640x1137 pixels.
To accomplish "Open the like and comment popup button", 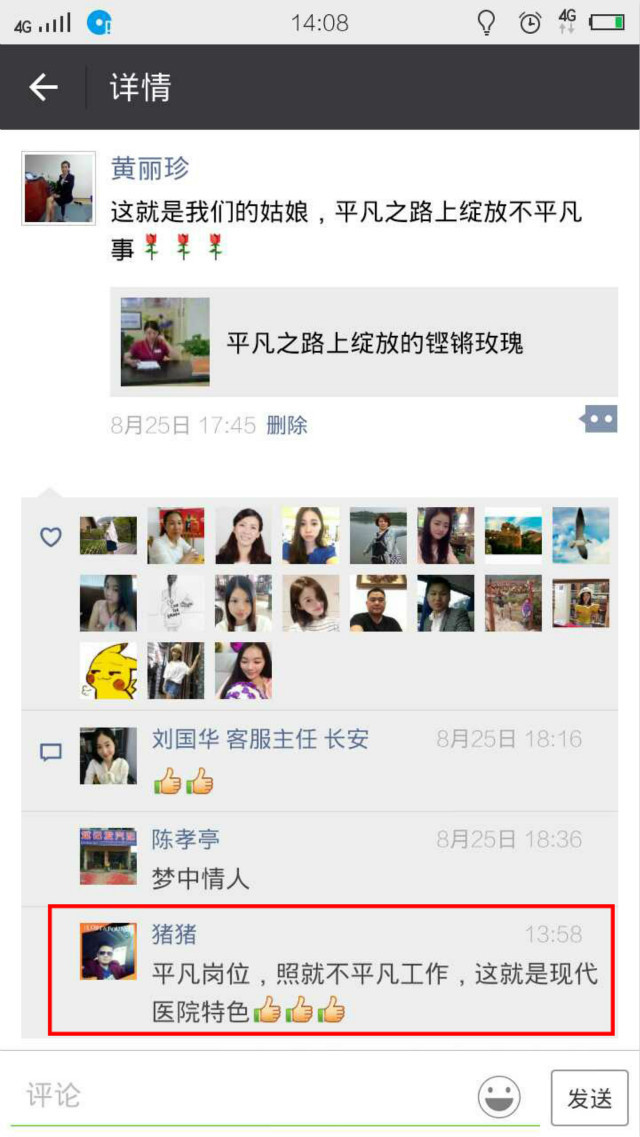I will tap(599, 420).
